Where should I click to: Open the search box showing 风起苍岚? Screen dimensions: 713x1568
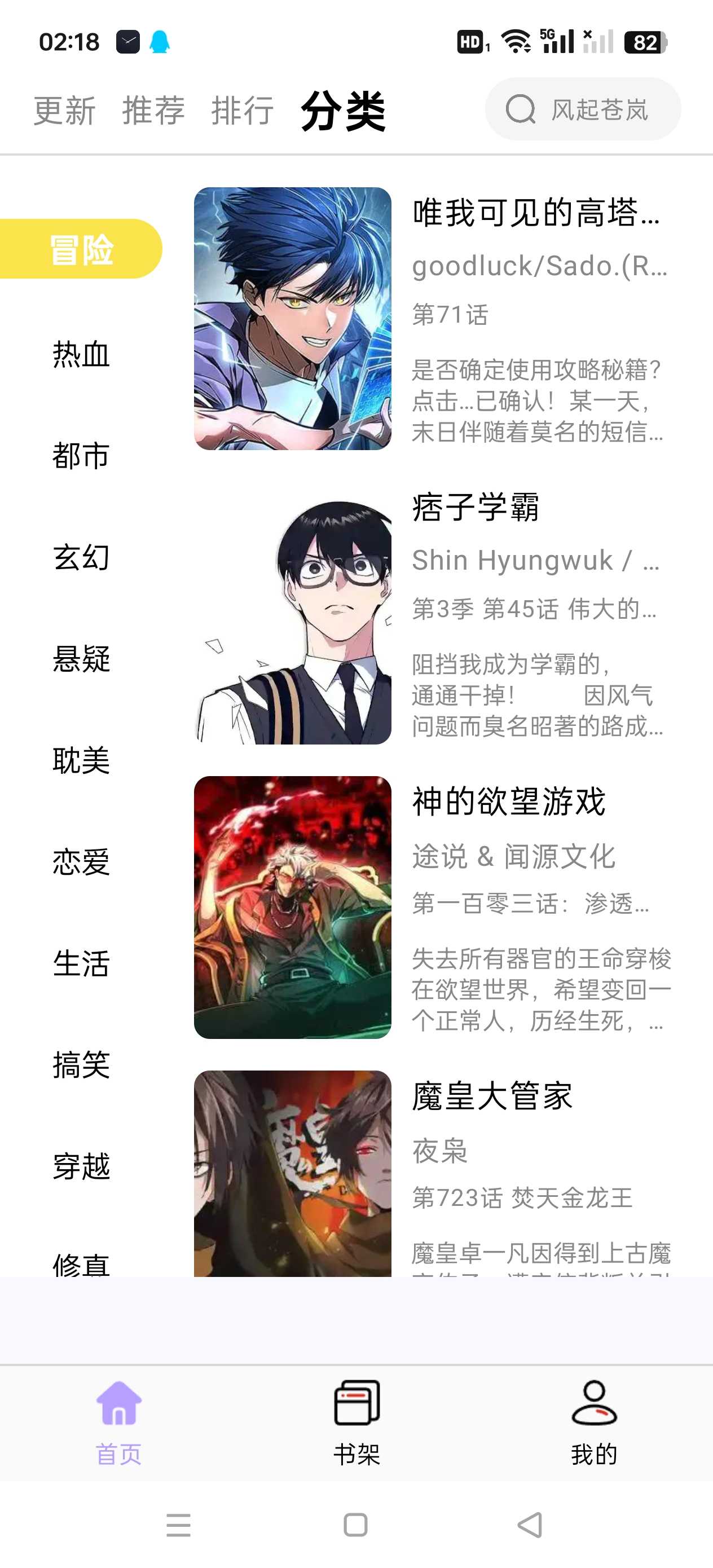coord(583,109)
